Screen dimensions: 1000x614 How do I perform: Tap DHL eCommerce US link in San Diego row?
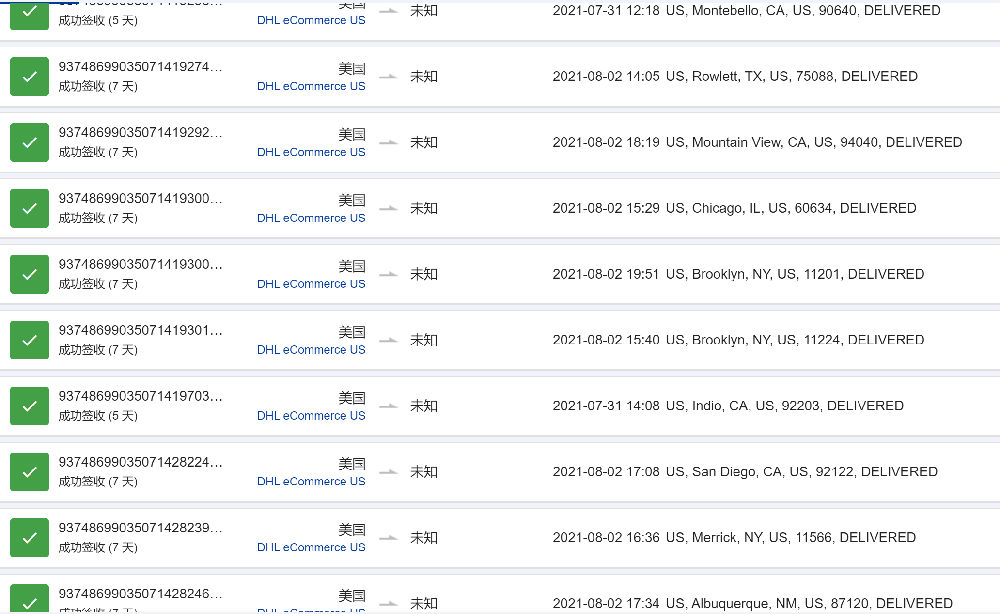pyautogui.click(x=311, y=482)
